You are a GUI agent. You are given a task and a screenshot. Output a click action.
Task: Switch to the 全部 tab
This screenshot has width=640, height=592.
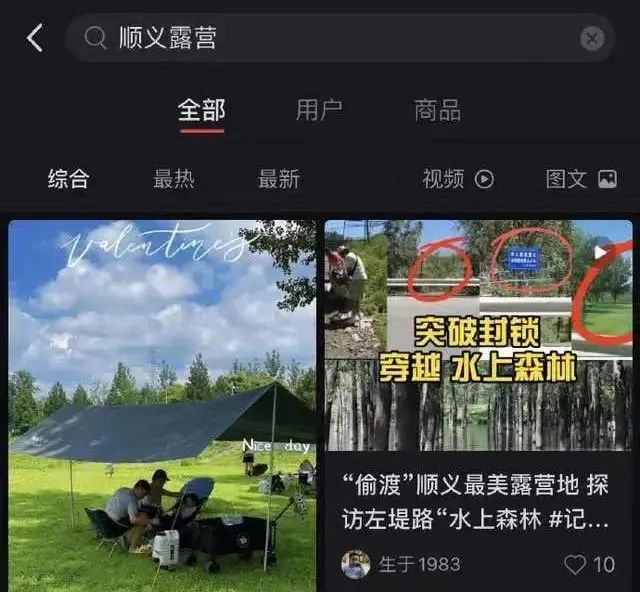pos(202,110)
